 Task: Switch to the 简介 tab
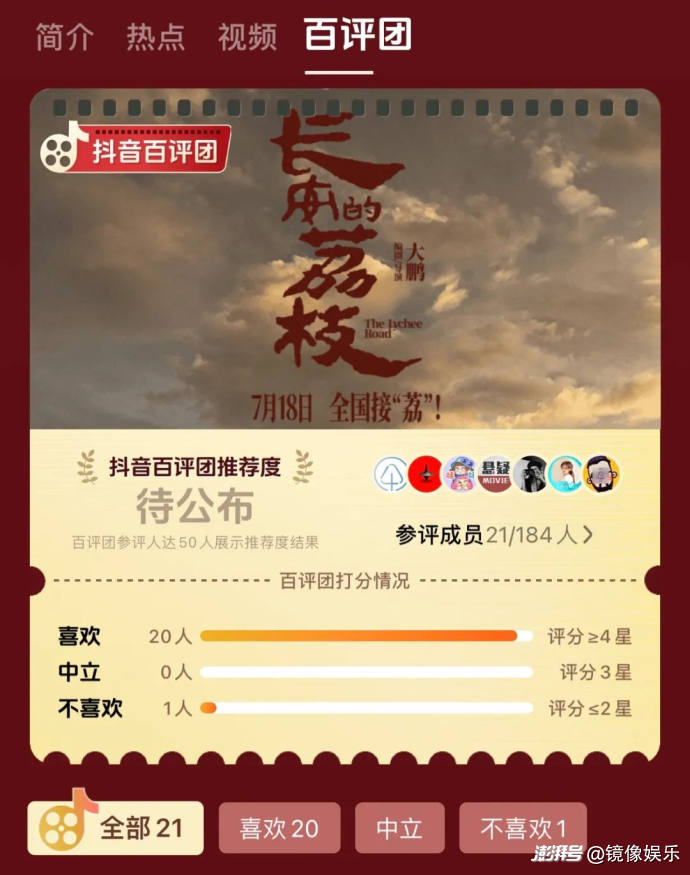(x=64, y=36)
